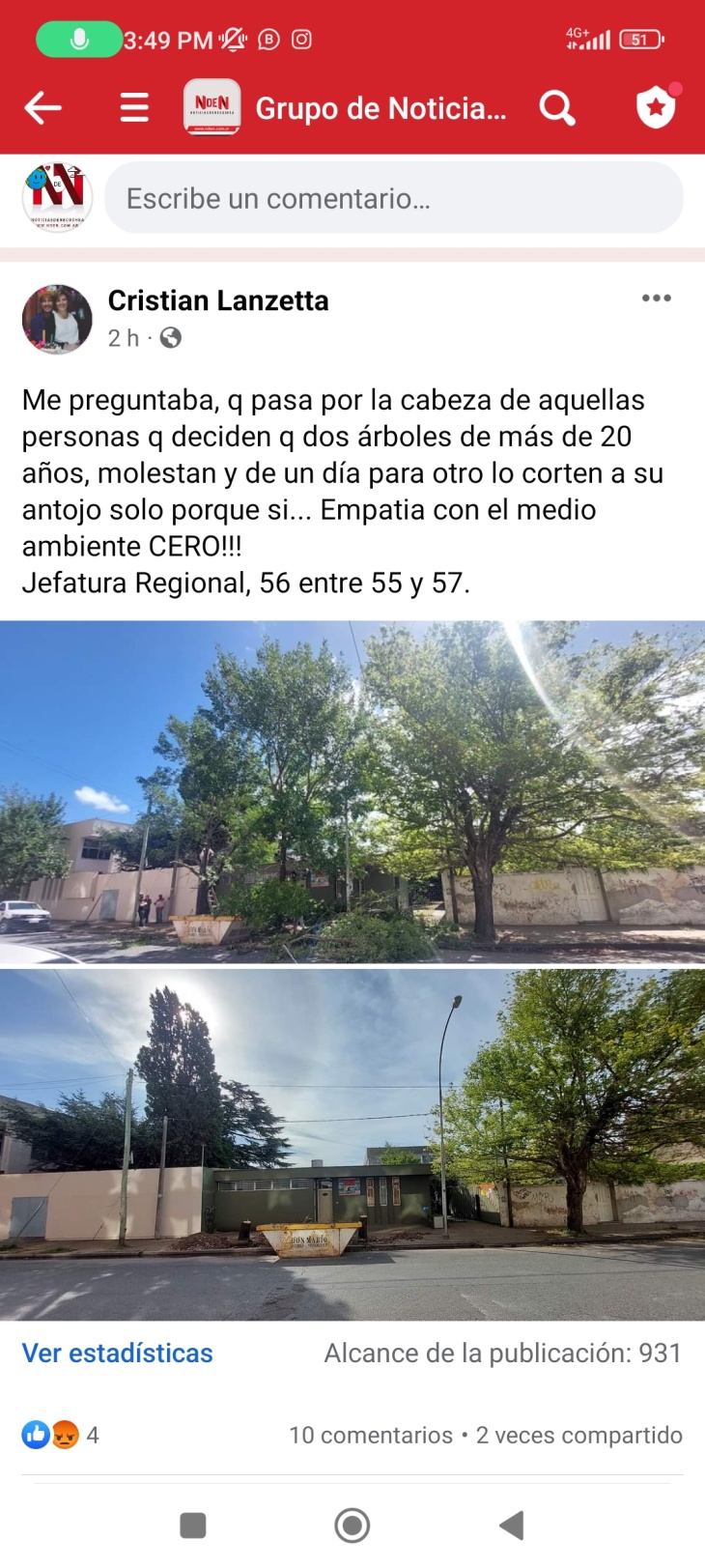Open the first photo with cut branches

(x=352, y=791)
